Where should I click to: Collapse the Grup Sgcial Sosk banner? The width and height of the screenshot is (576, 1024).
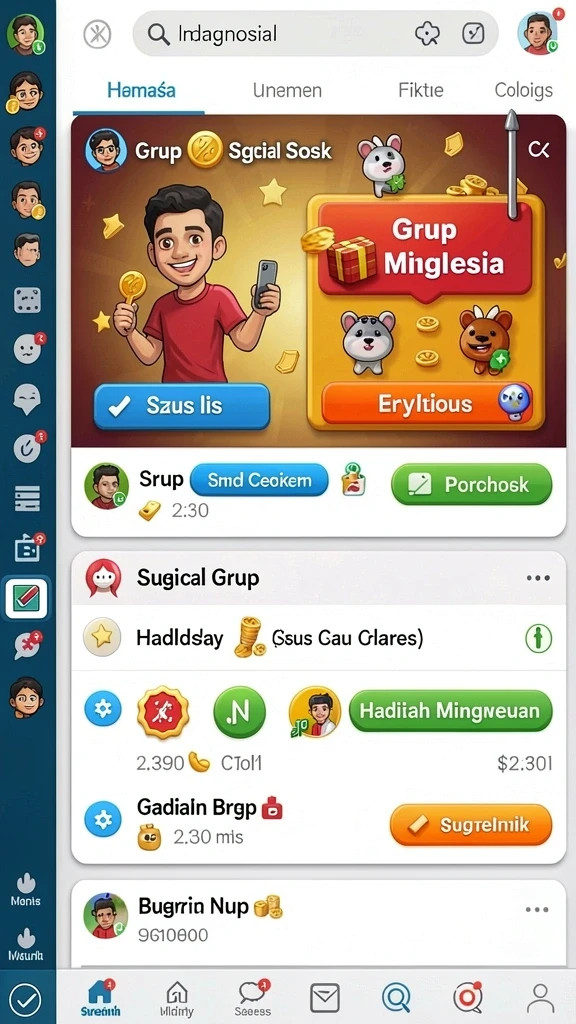[x=538, y=150]
